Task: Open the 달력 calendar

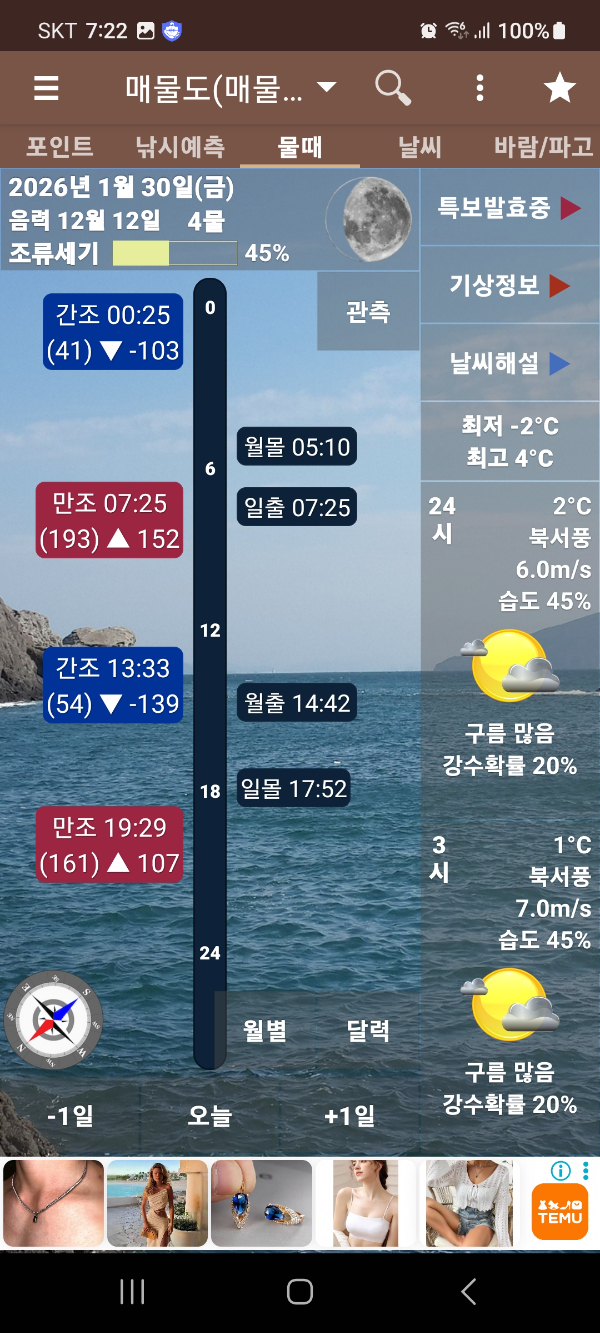Action: (368, 1031)
